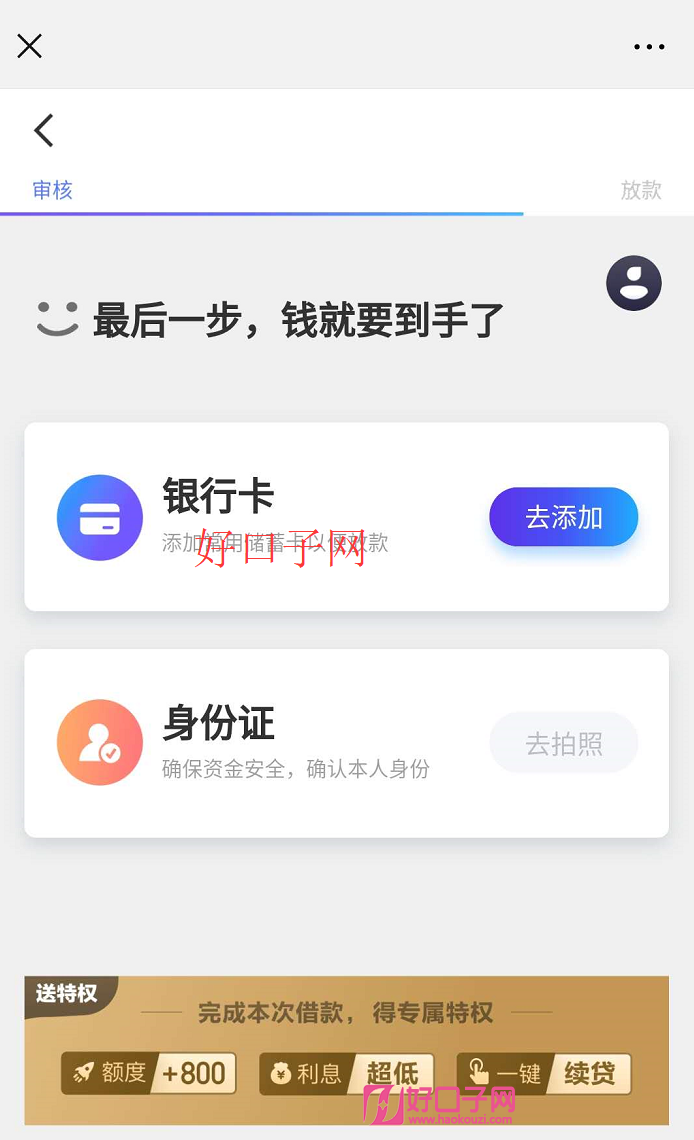Viewport: 694px width, 1140px height.
Task: Tap 去添加 to add a bank card
Action: (x=564, y=517)
